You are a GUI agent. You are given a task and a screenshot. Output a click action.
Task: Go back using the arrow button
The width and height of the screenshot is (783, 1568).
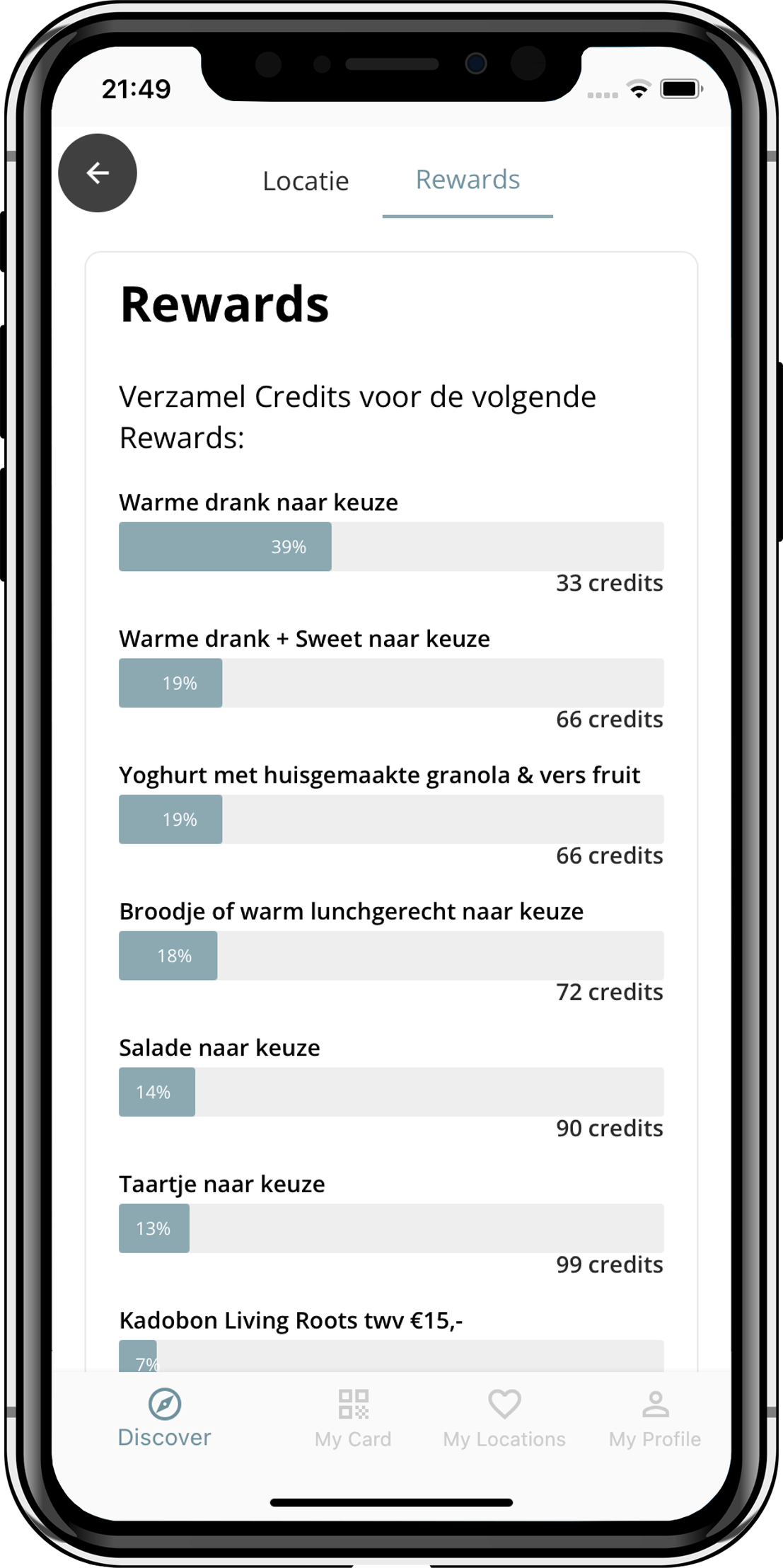click(x=98, y=173)
